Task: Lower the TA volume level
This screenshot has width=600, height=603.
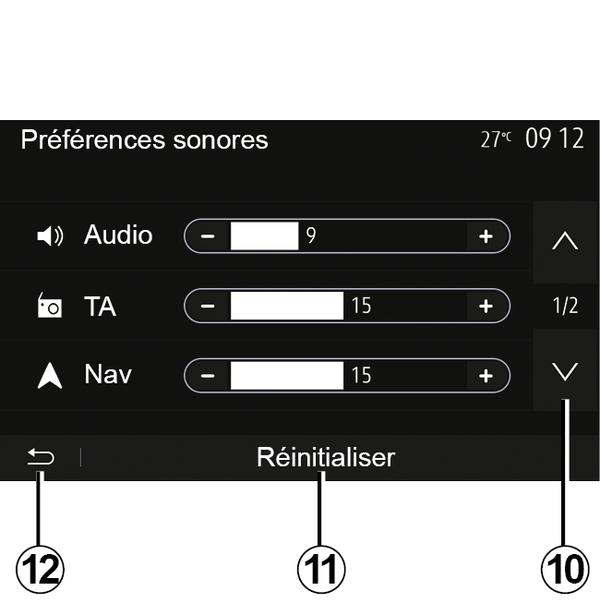Action: [x=208, y=306]
